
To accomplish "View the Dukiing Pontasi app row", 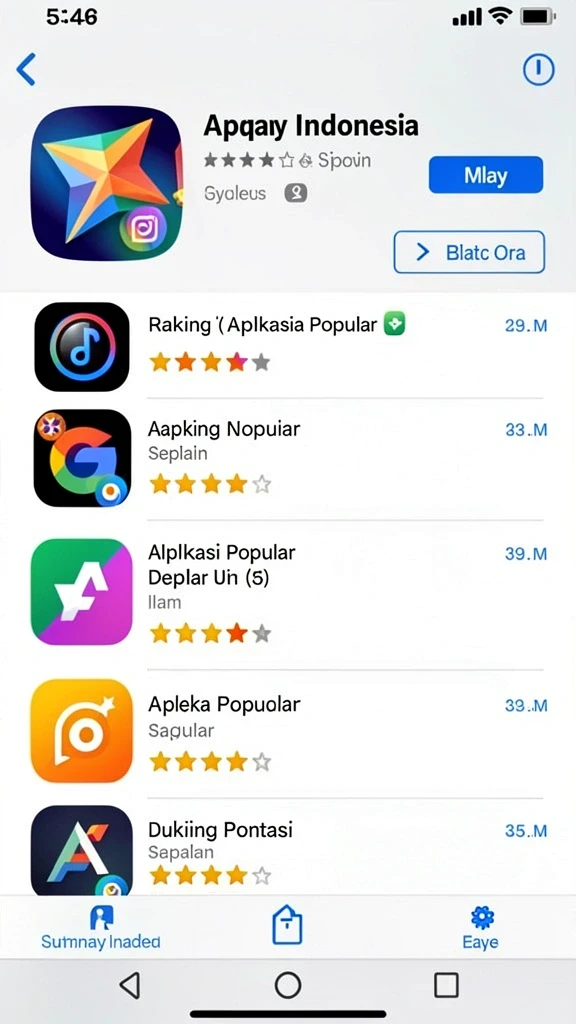I will [288, 849].
